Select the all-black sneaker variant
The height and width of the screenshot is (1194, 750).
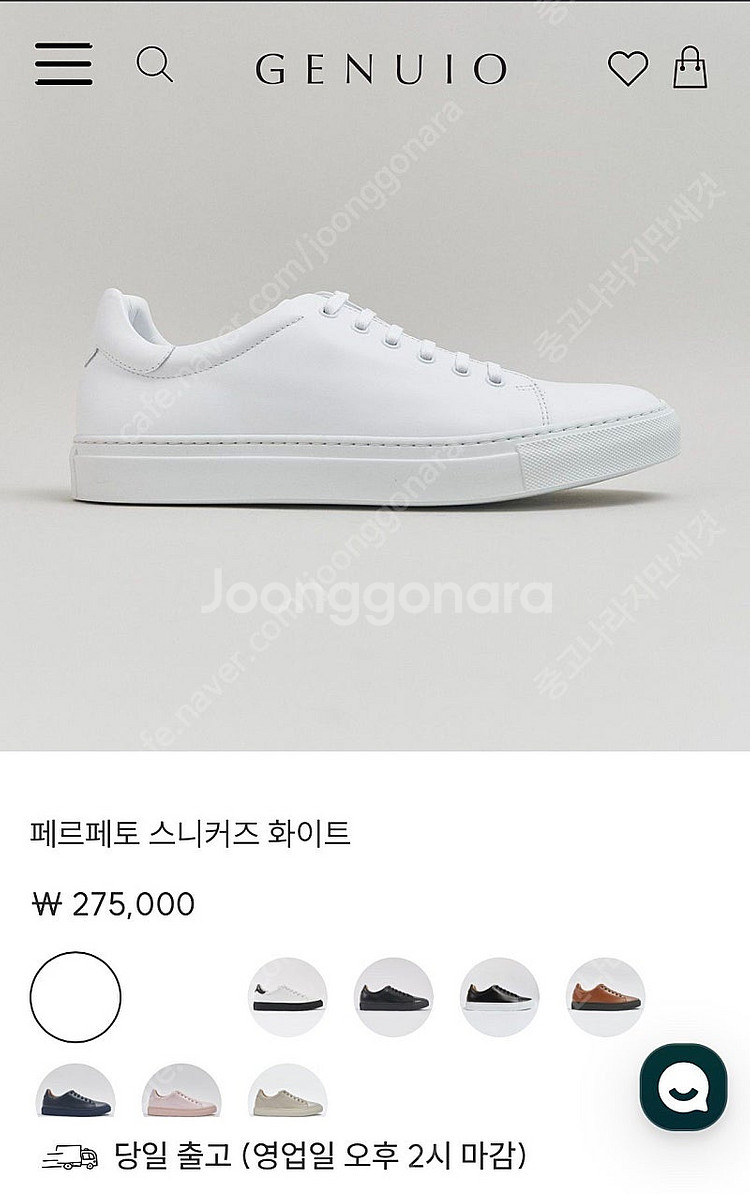[394, 996]
